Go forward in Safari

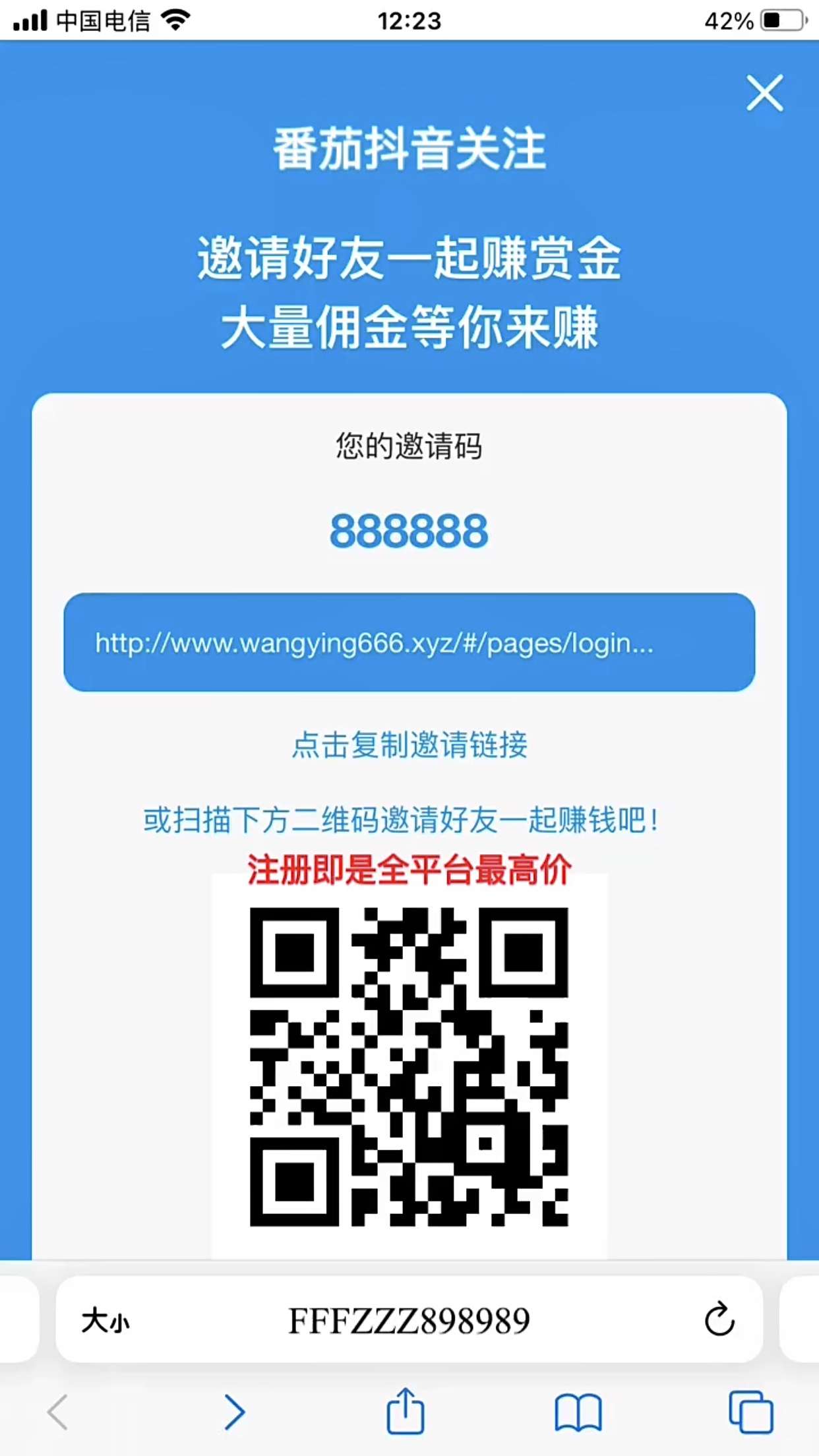click(234, 1412)
